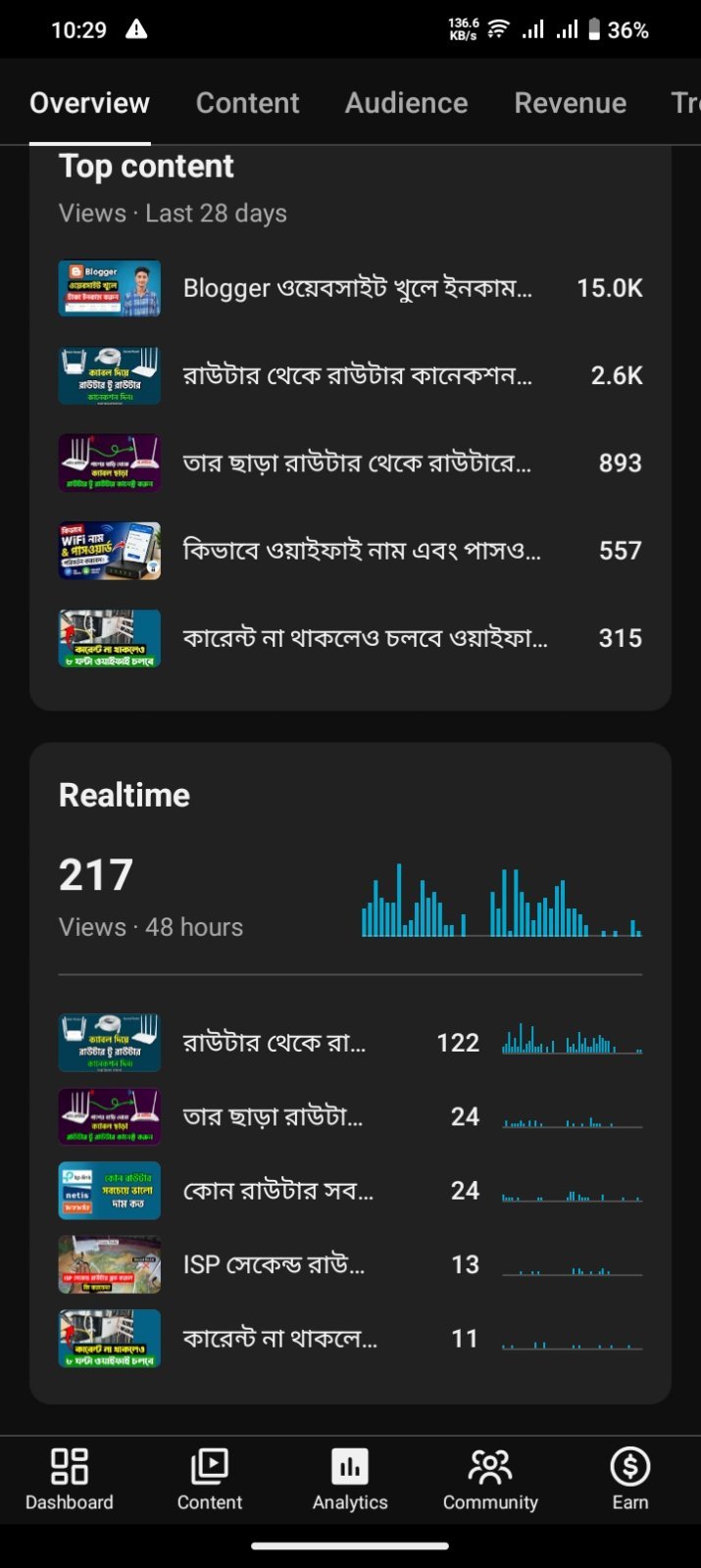Image resolution: width=701 pixels, height=1568 pixels.
Task: Open the bottom Content section
Action: (210, 1480)
